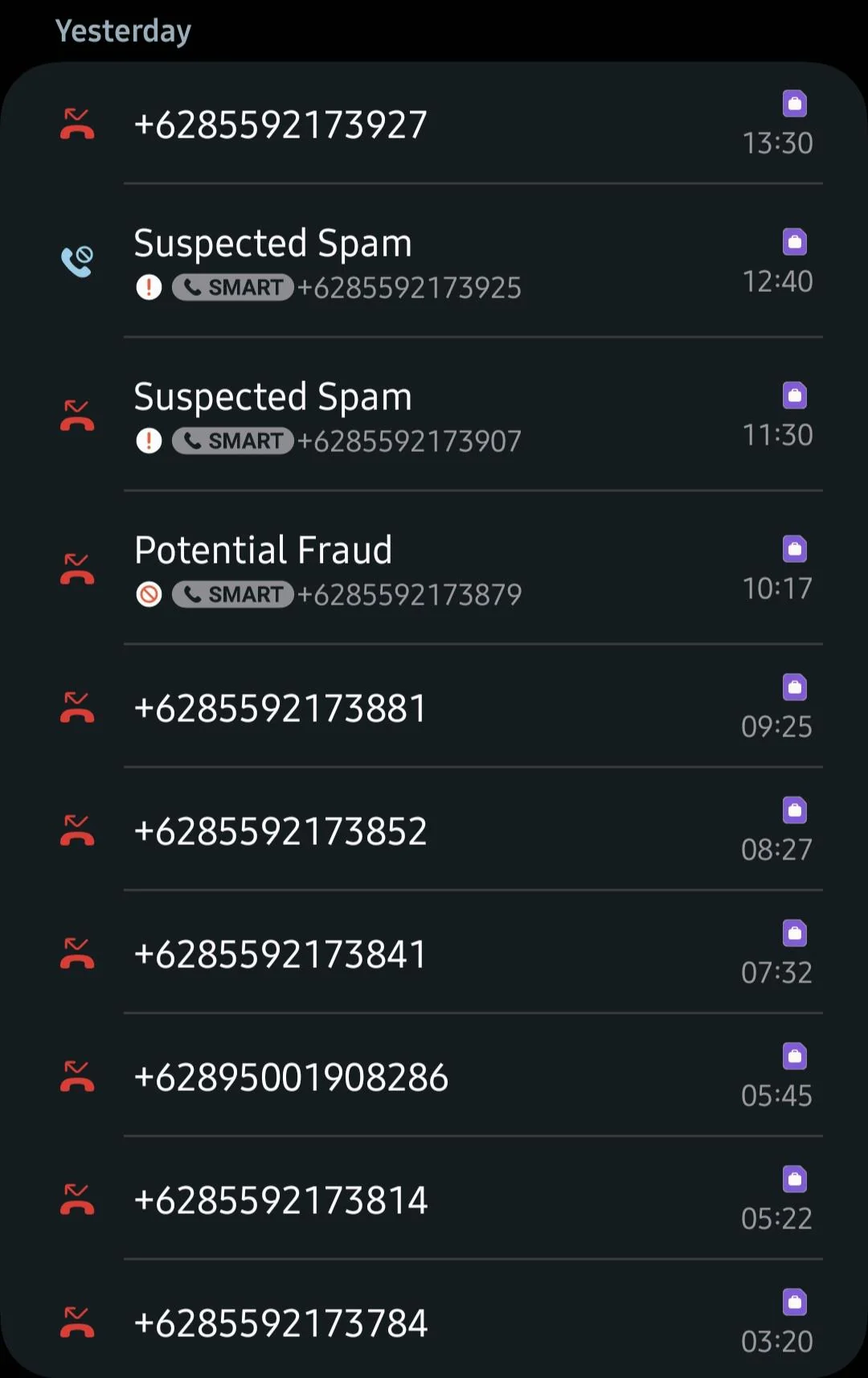Tap the timestamp 05:45 on the call log
This screenshot has height=1378, width=868.
(776, 1095)
